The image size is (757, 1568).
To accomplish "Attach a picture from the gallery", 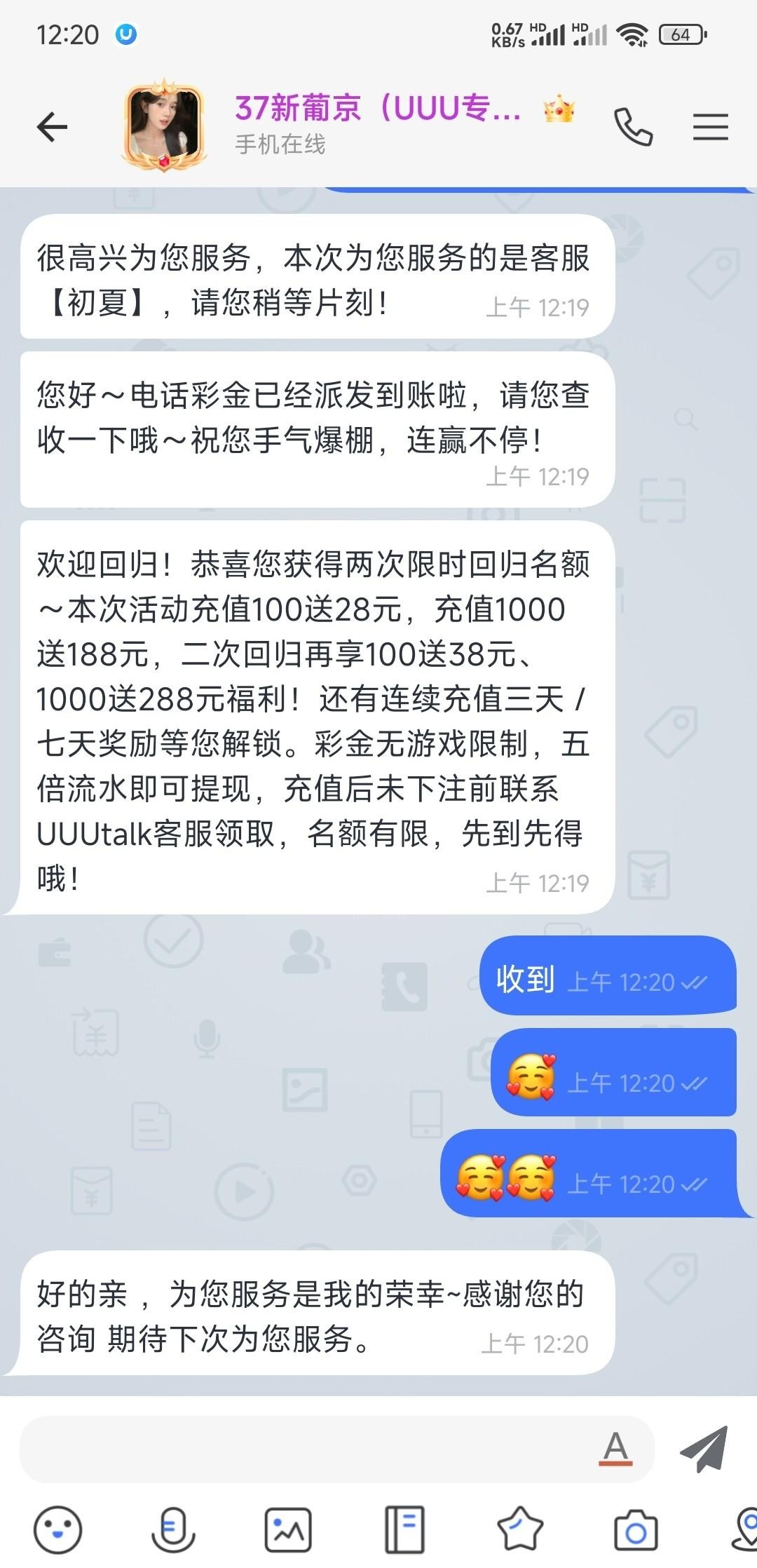I will tap(288, 1530).
